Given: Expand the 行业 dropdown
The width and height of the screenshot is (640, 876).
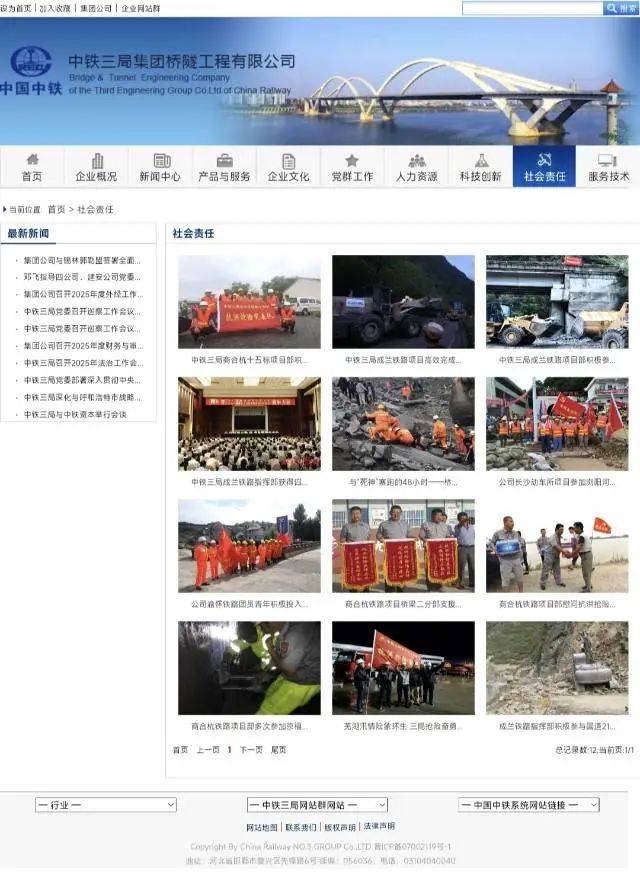Looking at the screenshot, I should tap(105, 805).
